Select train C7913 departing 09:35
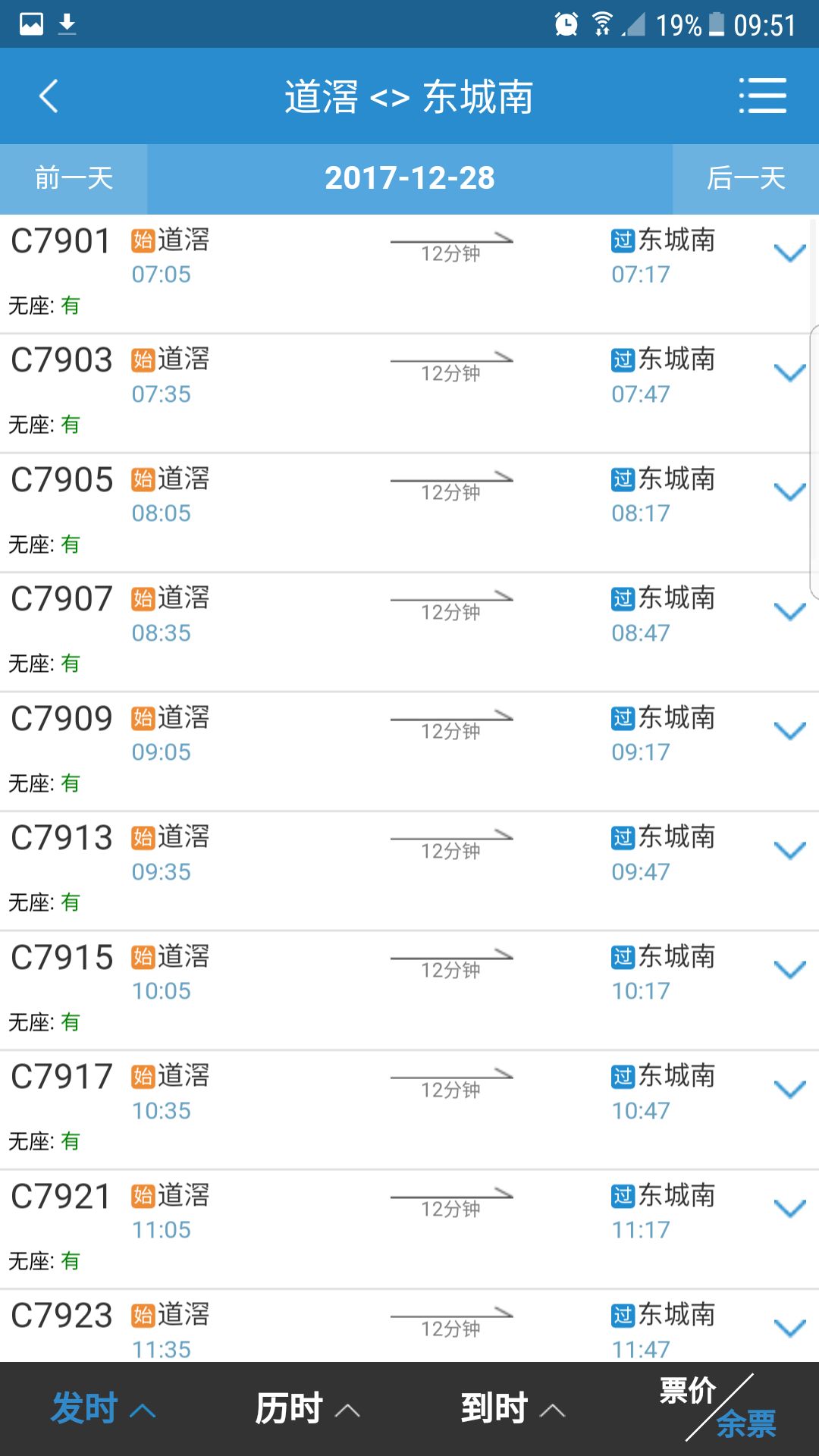 409,871
